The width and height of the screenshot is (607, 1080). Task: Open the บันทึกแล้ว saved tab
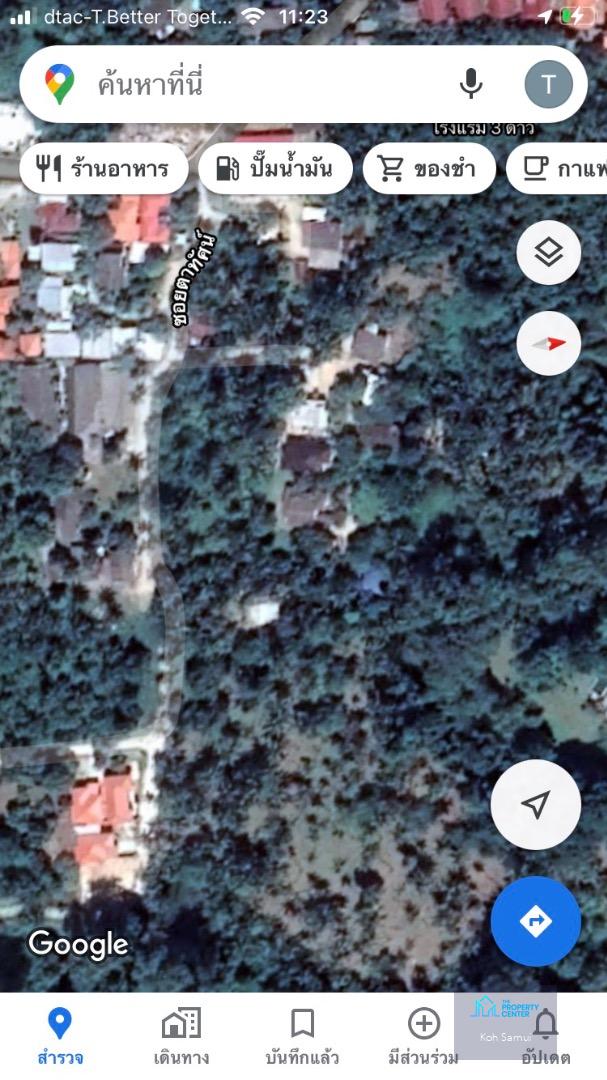pyautogui.click(x=302, y=1036)
